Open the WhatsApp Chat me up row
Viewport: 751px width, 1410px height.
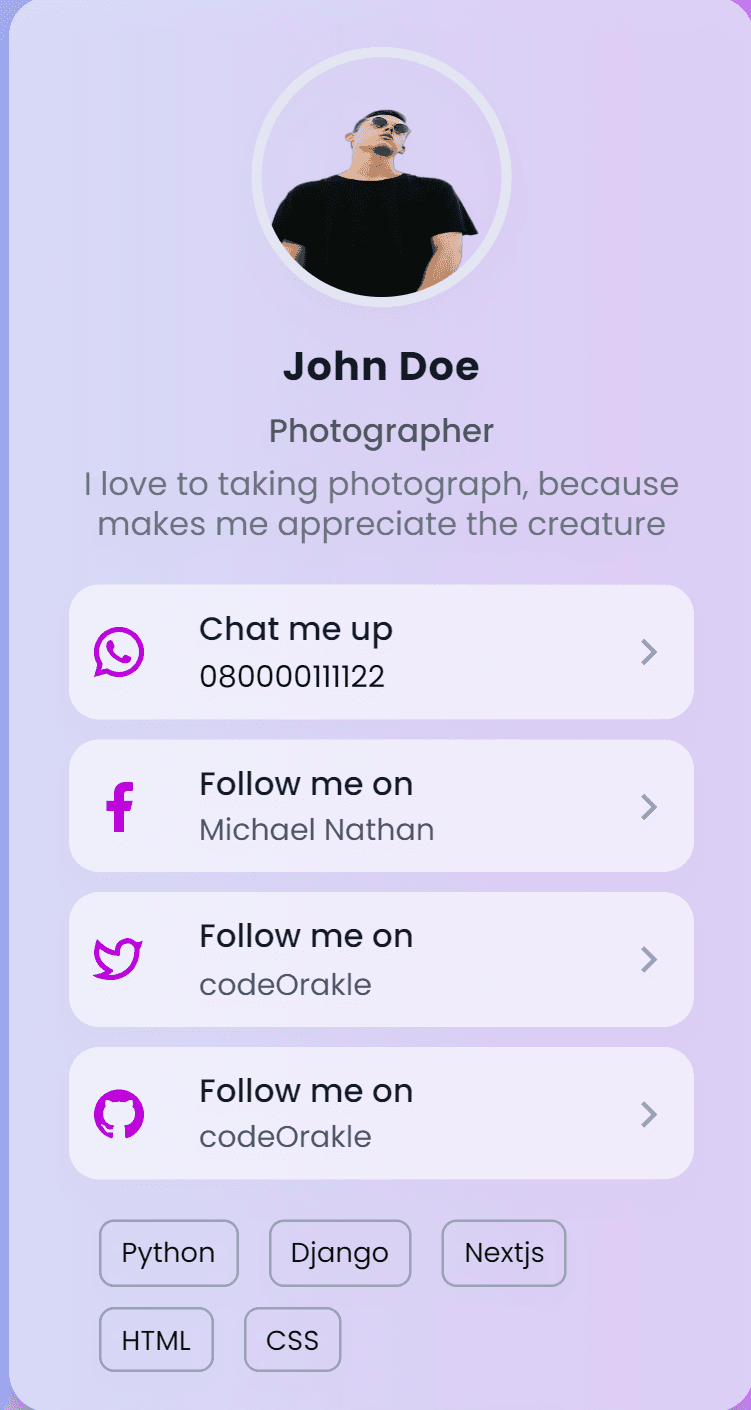coord(381,652)
